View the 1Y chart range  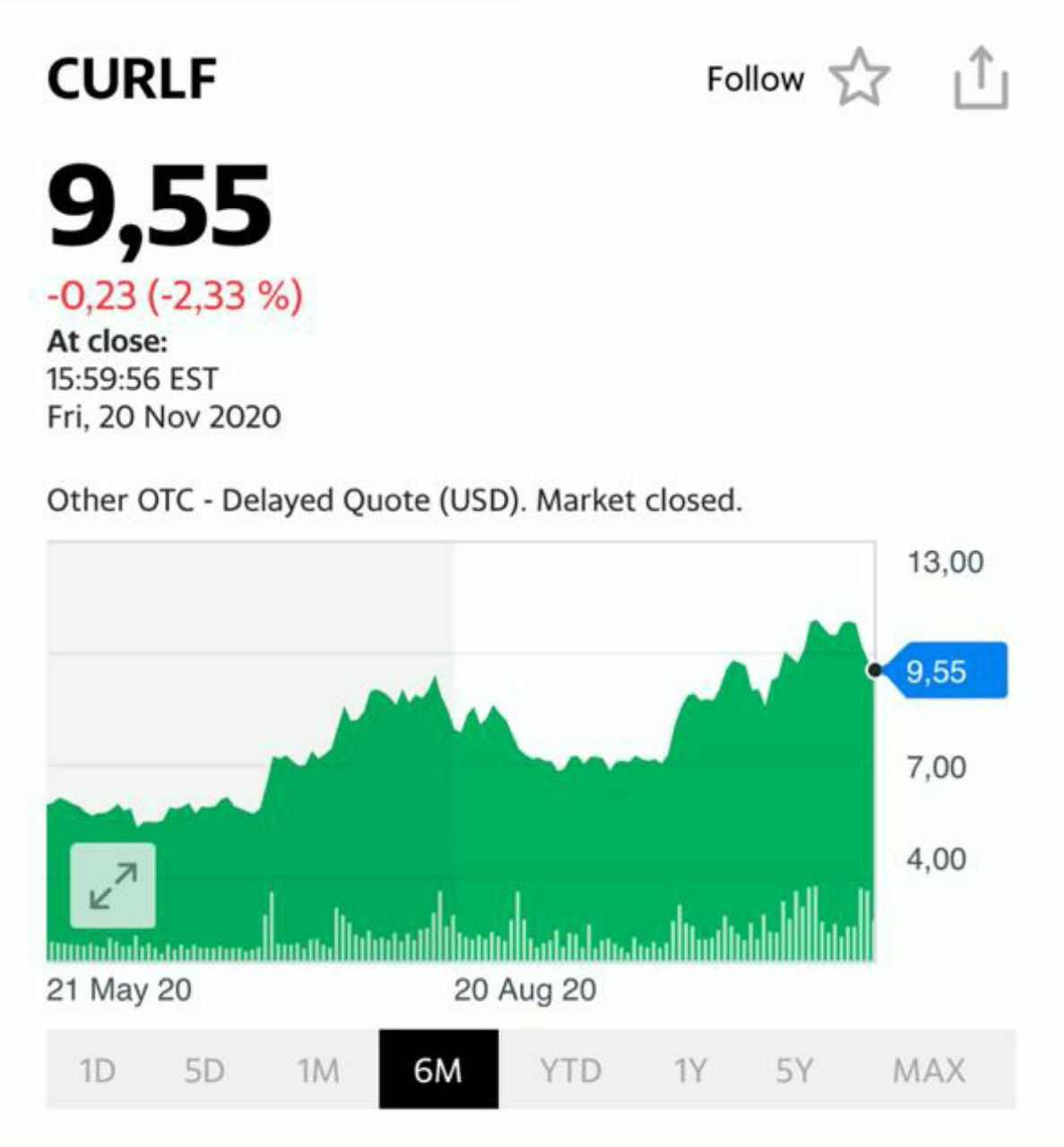pyautogui.click(x=690, y=1070)
